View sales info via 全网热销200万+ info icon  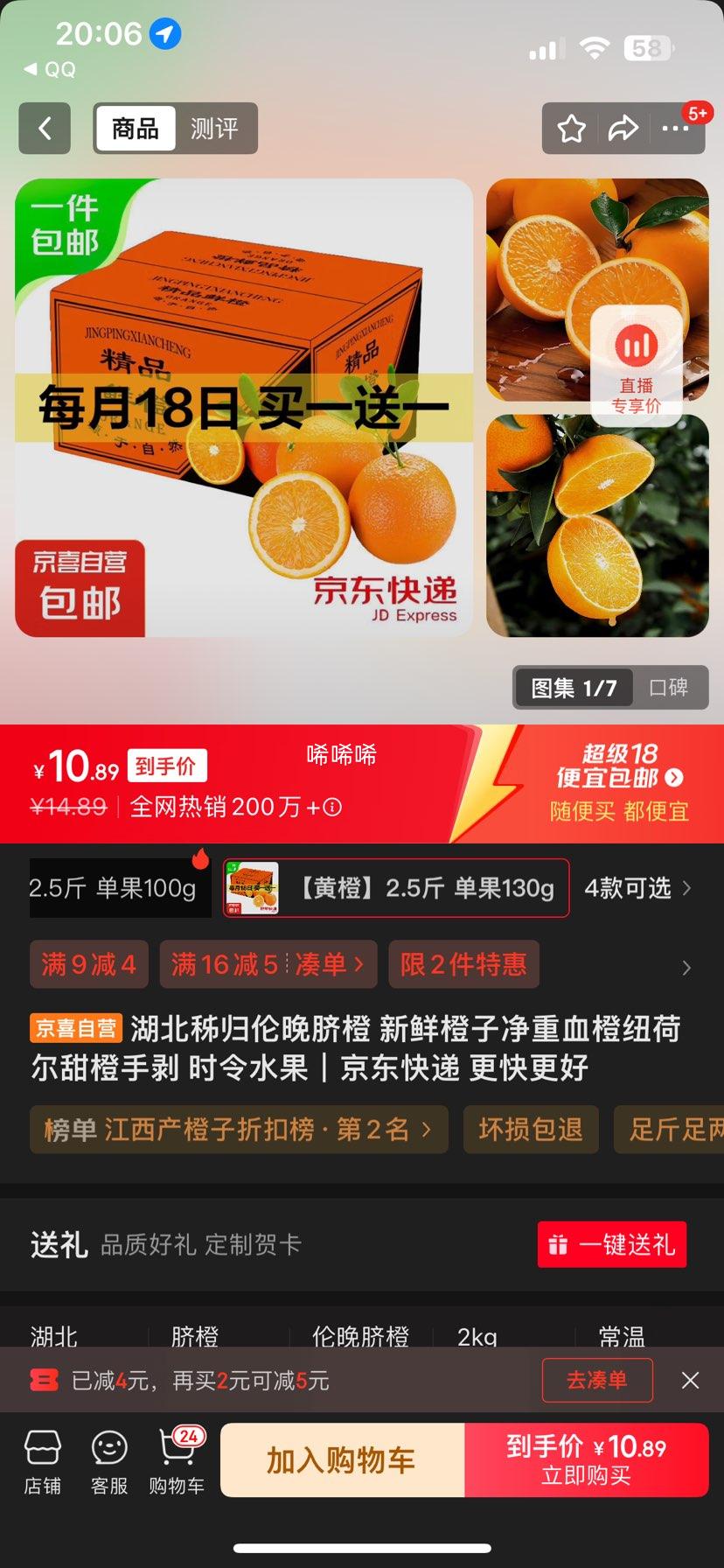pos(331,806)
